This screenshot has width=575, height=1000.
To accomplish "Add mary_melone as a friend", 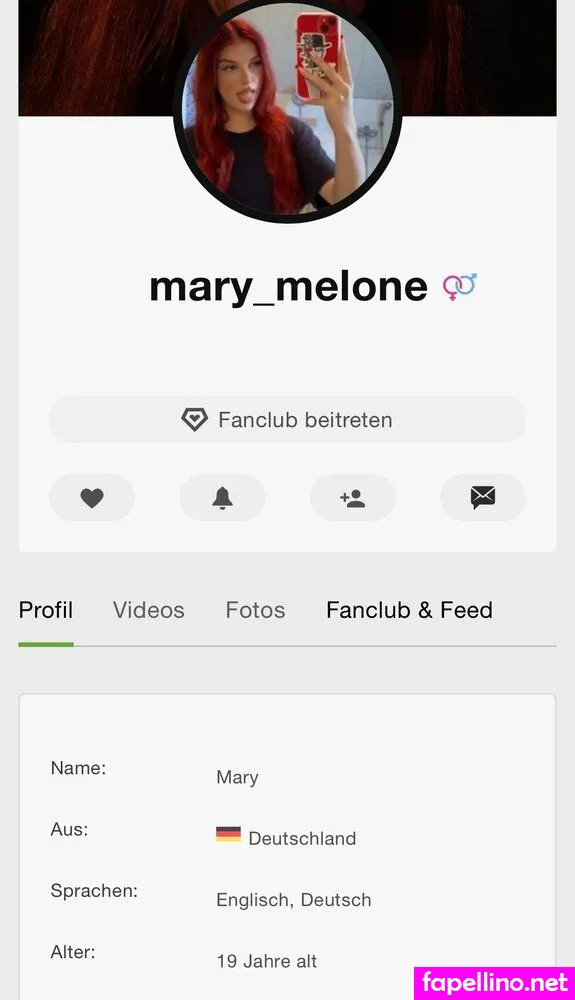I will point(353,497).
